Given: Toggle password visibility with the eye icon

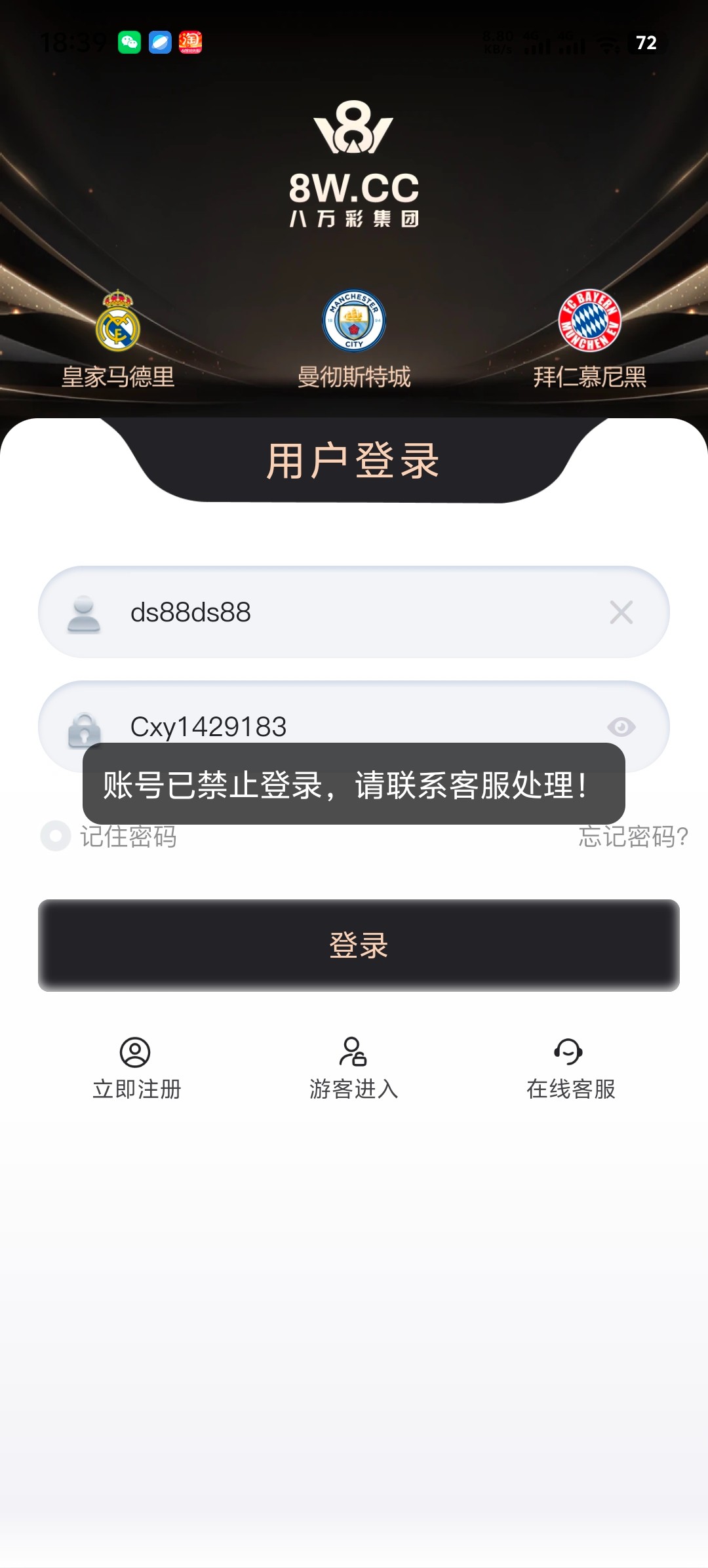Looking at the screenshot, I should (621, 727).
